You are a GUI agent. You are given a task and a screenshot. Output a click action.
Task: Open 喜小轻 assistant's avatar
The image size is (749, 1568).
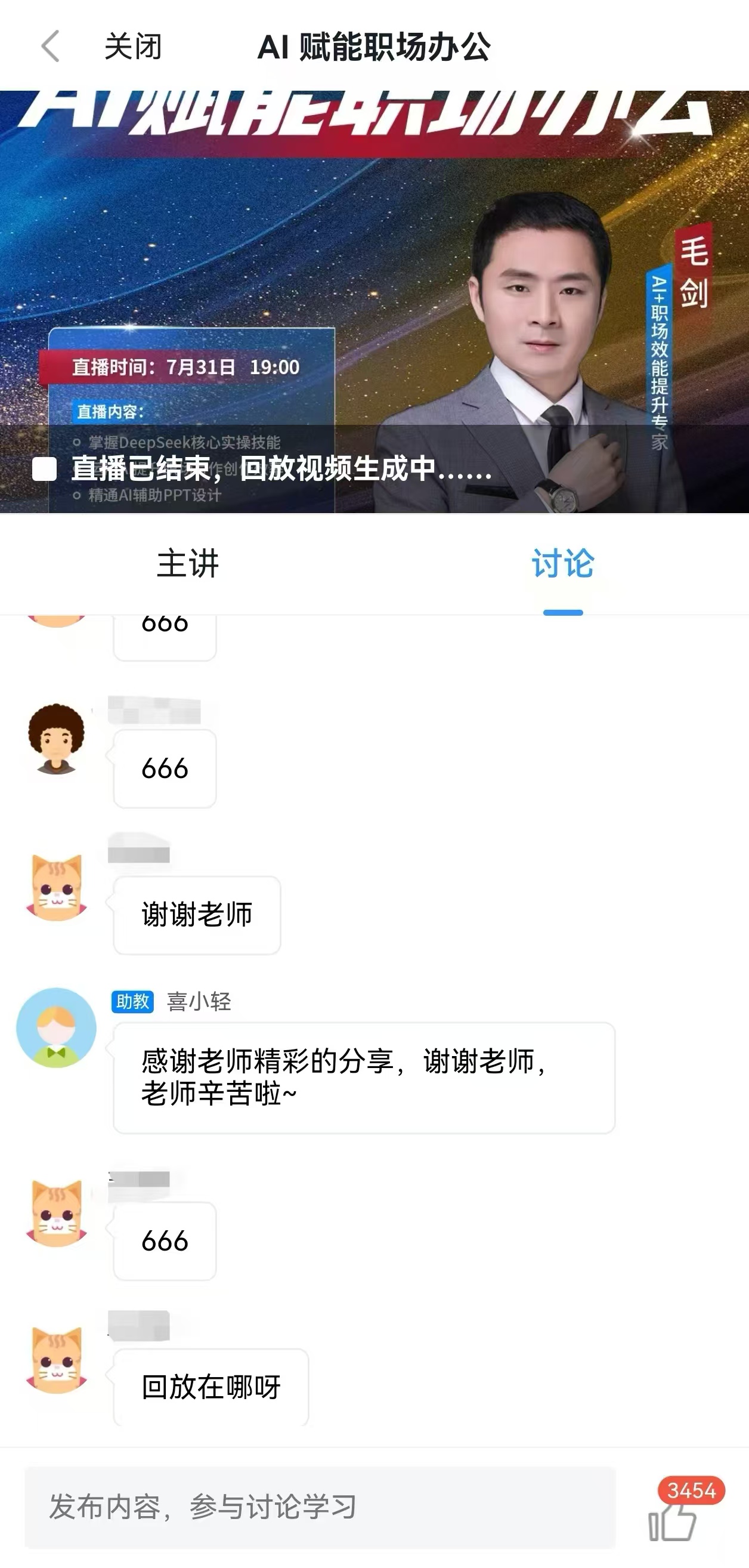57,1027
